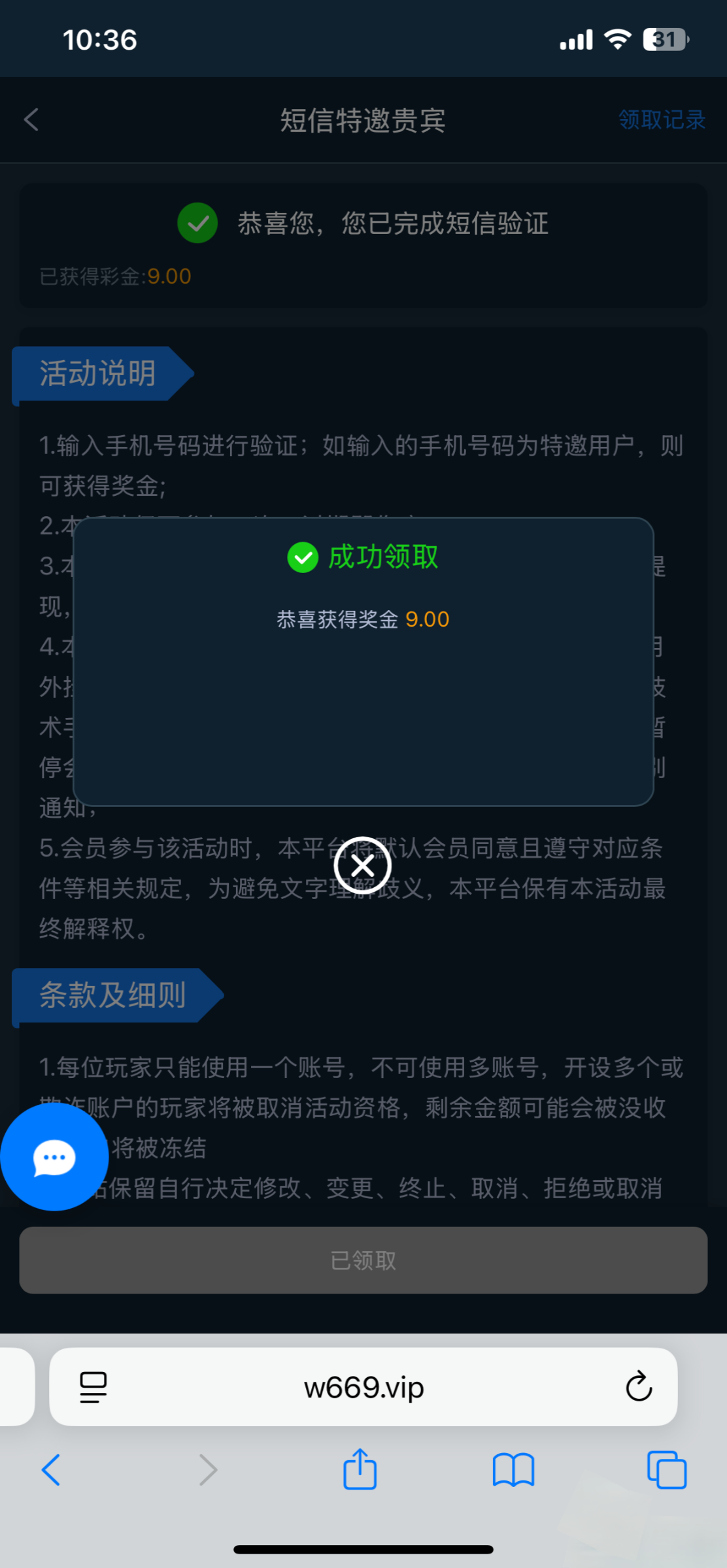This screenshot has height=1568, width=727.
Task: Tap the Safari share icon
Action: coord(360,1470)
